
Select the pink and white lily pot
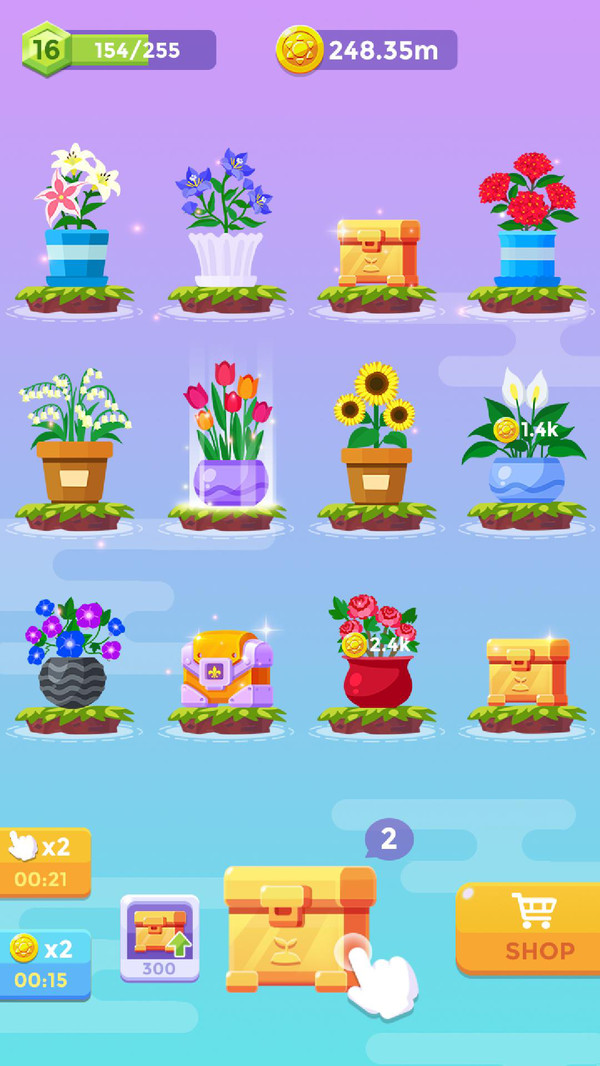(x=77, y=220)
